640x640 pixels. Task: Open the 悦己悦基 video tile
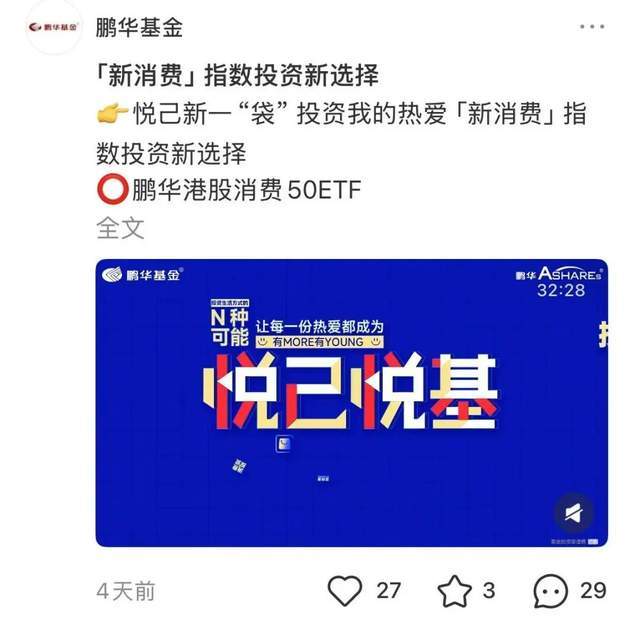click(351, 402)
